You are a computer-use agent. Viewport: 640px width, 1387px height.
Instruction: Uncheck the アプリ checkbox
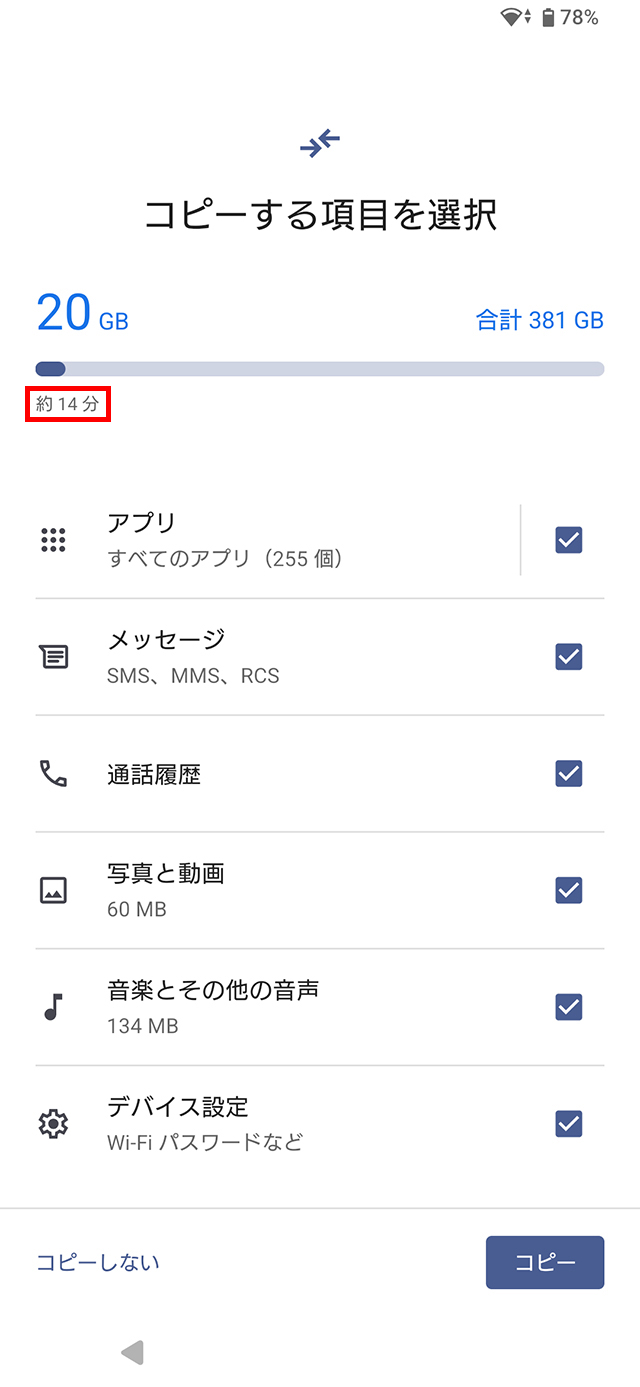(569, 540)
